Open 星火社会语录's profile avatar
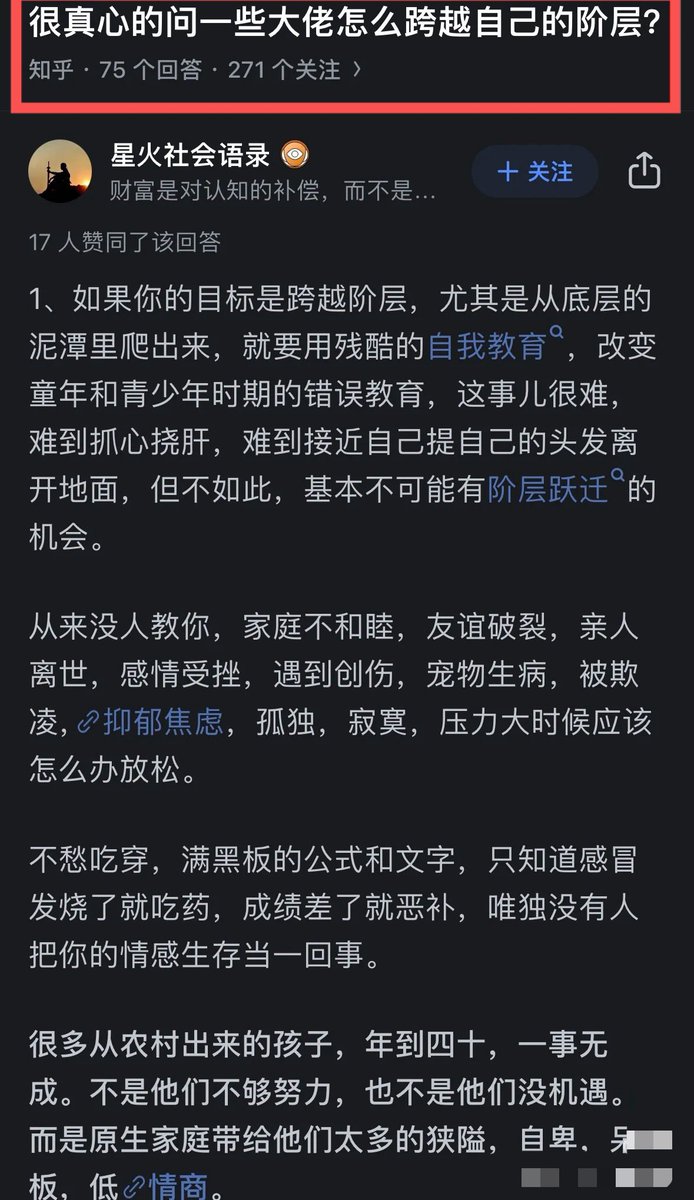The width and height of the screenshot is (694, 1200). 60,172
